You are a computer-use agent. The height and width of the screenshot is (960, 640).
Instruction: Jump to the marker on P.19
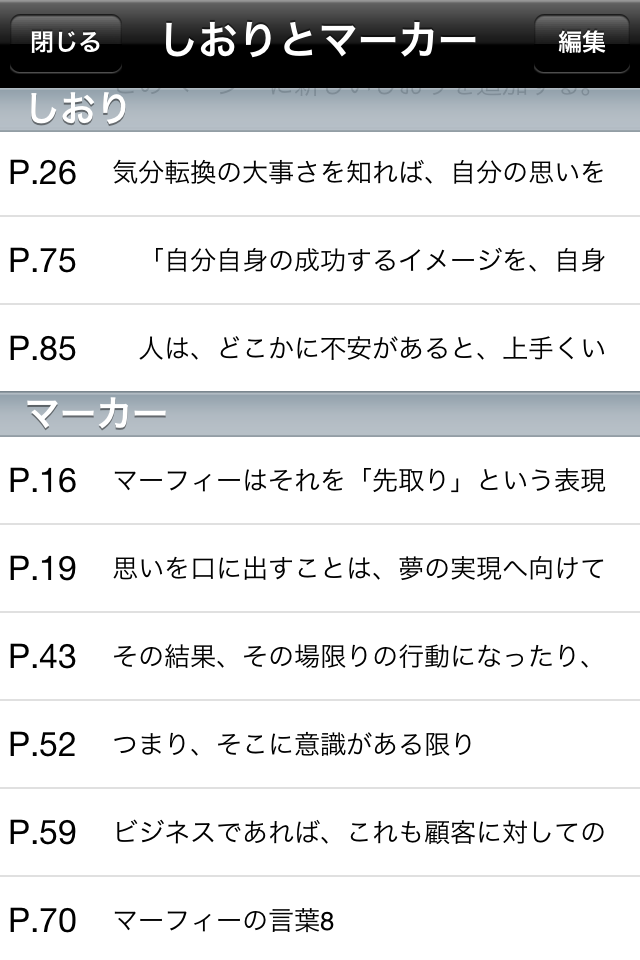(320, 568)
